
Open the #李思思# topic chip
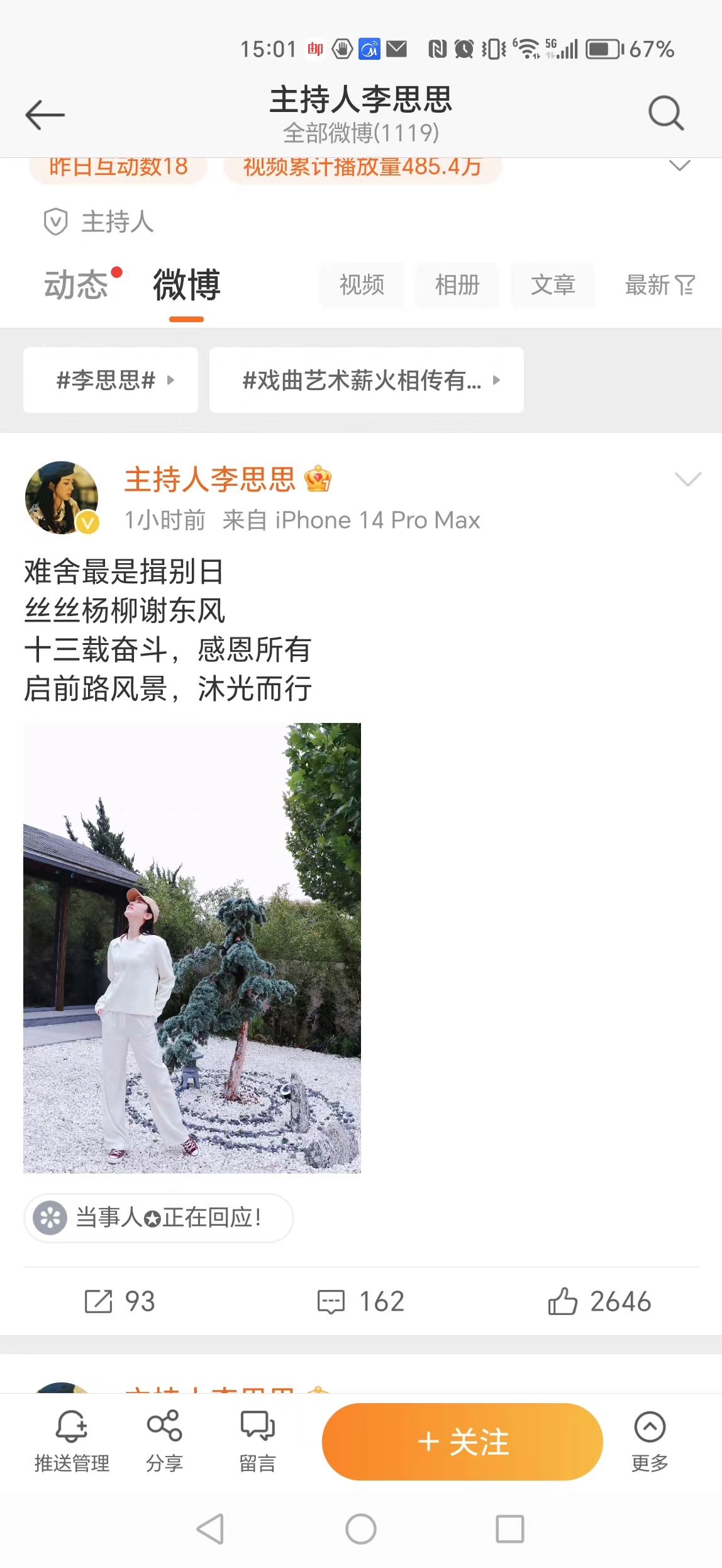point(111,380)
